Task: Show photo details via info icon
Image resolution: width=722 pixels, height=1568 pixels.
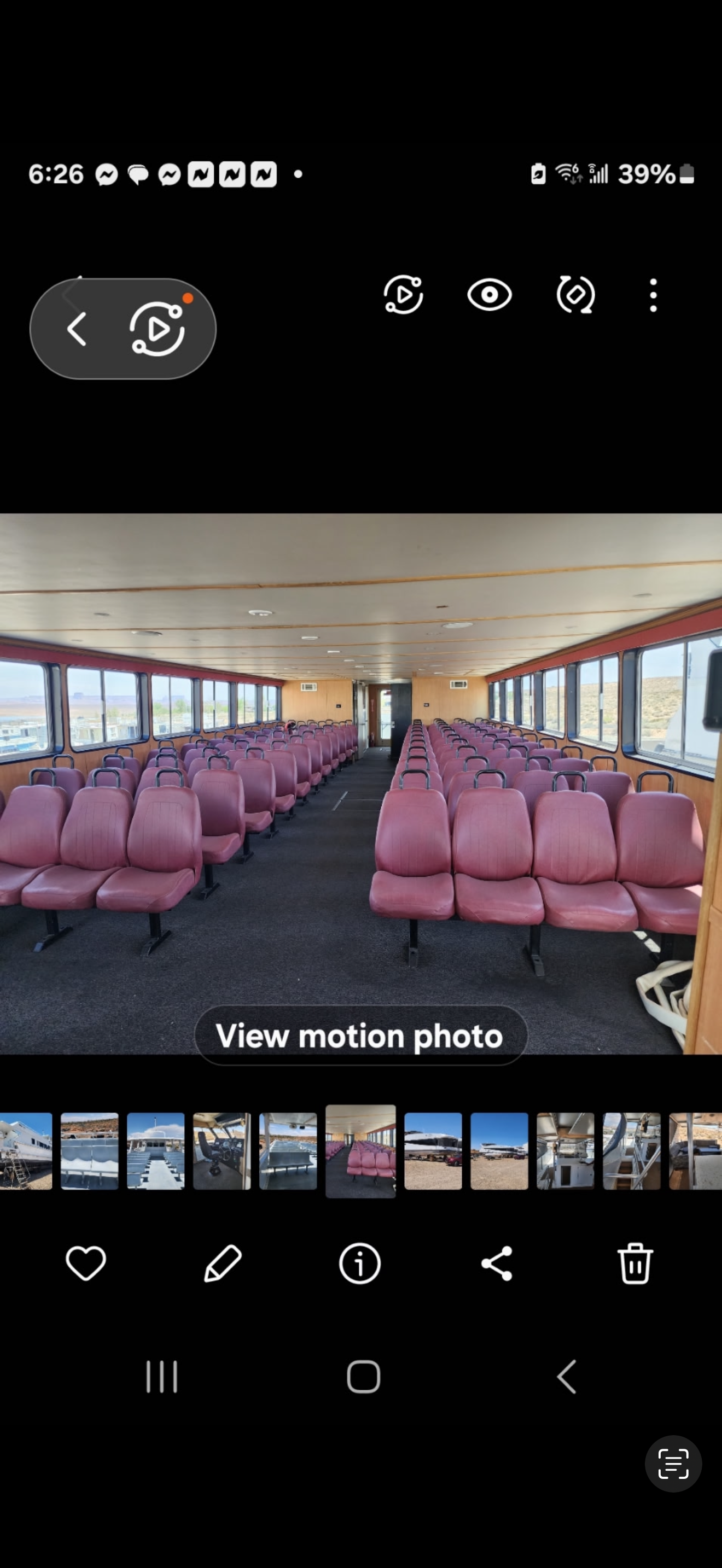Action: (360, 1263)
